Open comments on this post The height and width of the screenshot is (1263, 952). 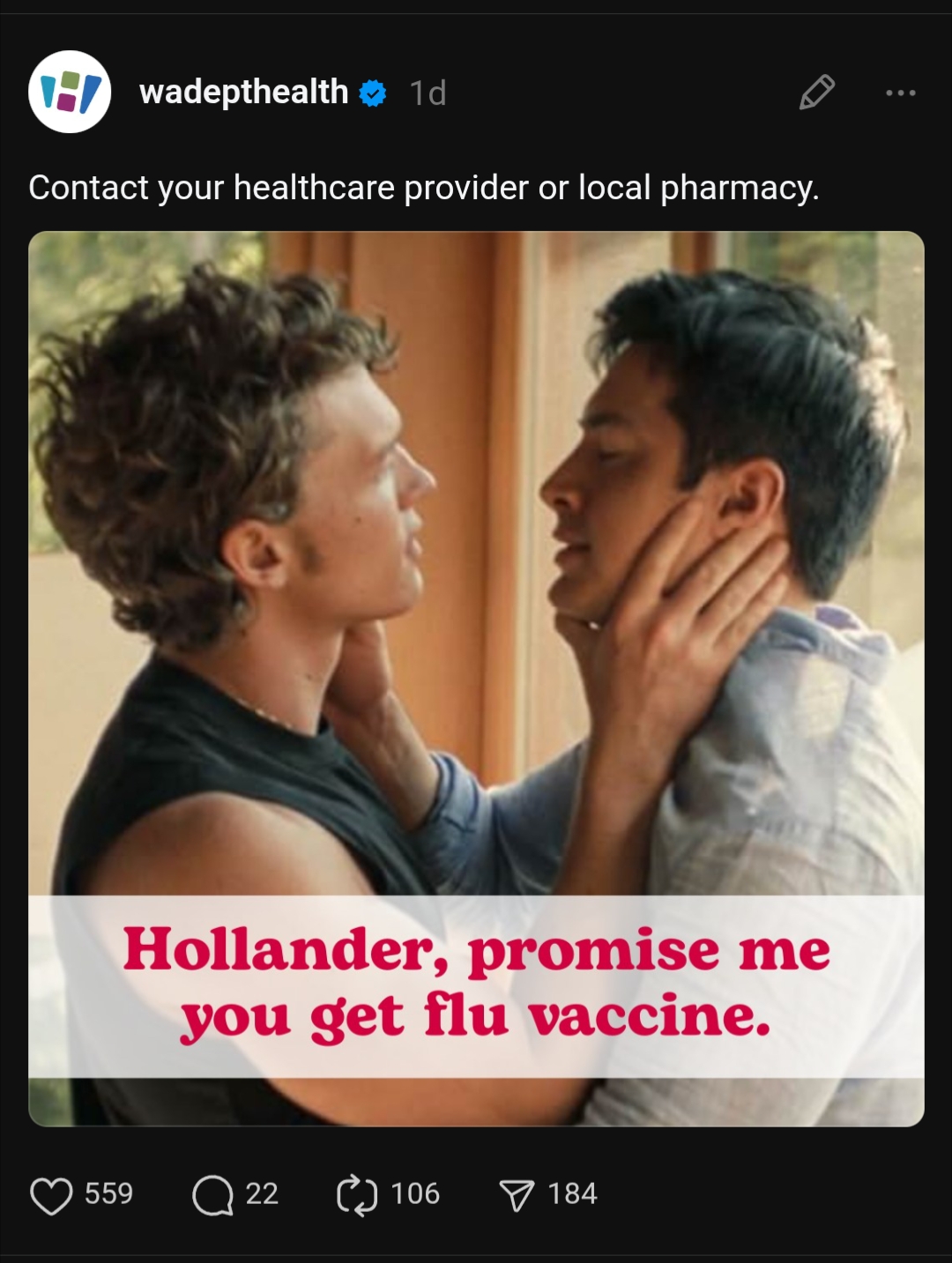[213, 1194]
